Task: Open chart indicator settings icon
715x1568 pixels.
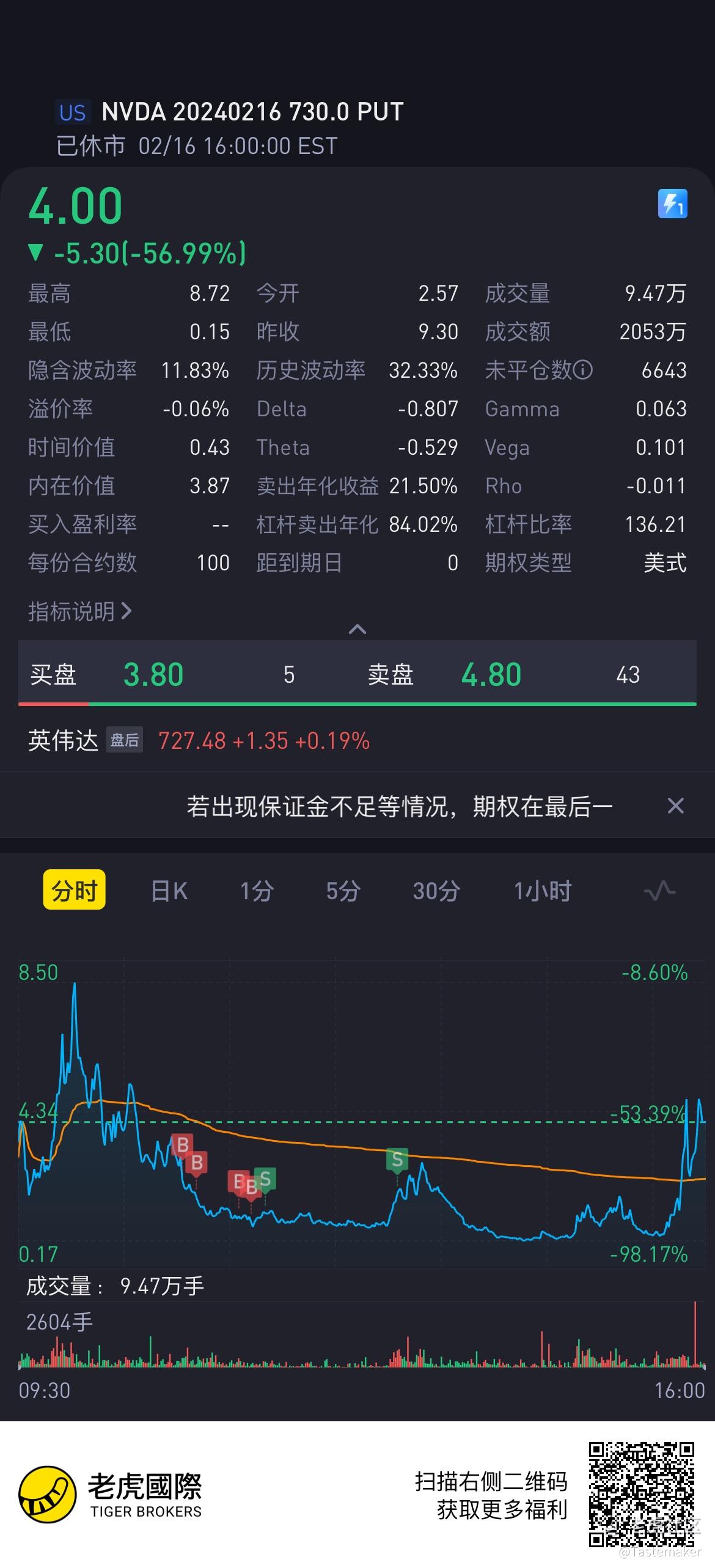Action: click(660, 891)
